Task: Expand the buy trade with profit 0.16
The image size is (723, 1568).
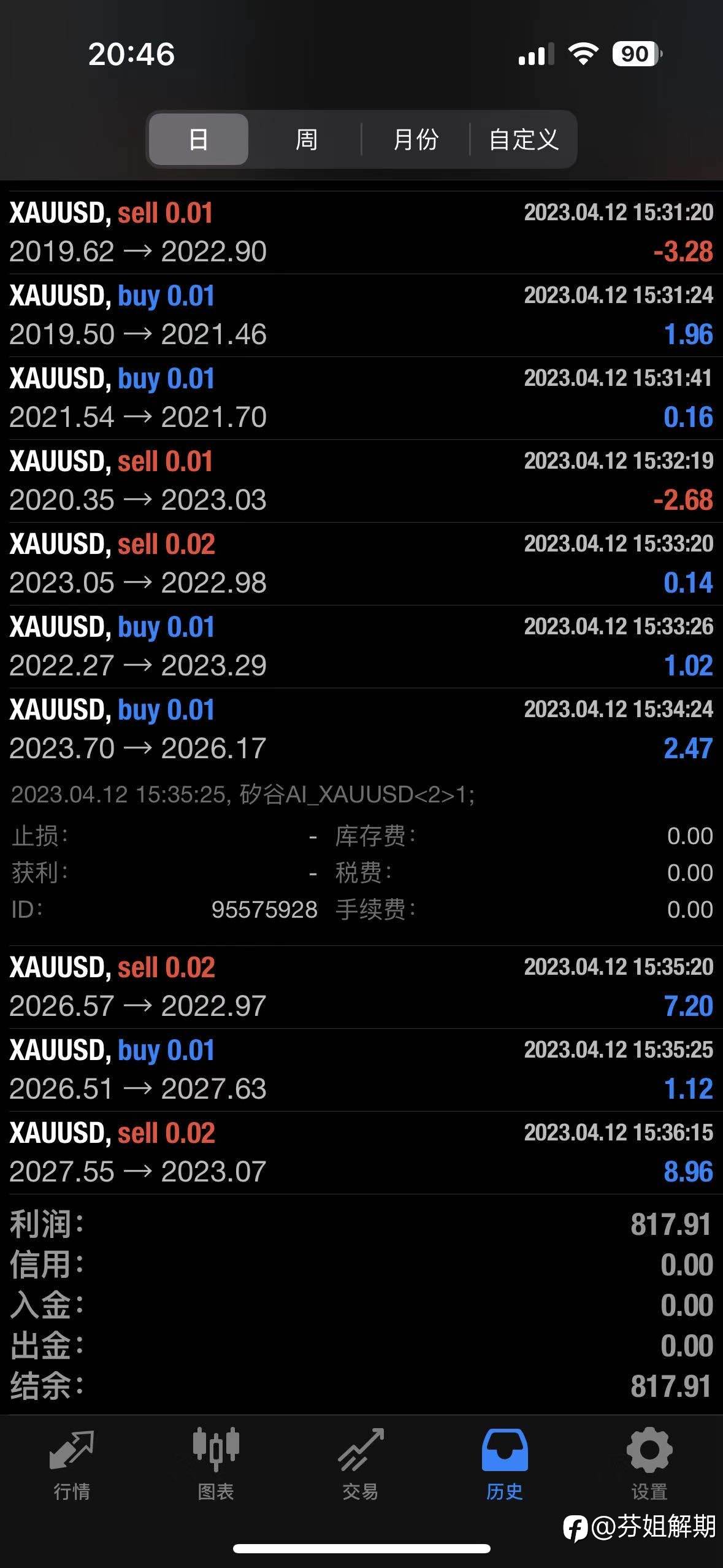Action: pyautogui.click(x=361, y=398)
